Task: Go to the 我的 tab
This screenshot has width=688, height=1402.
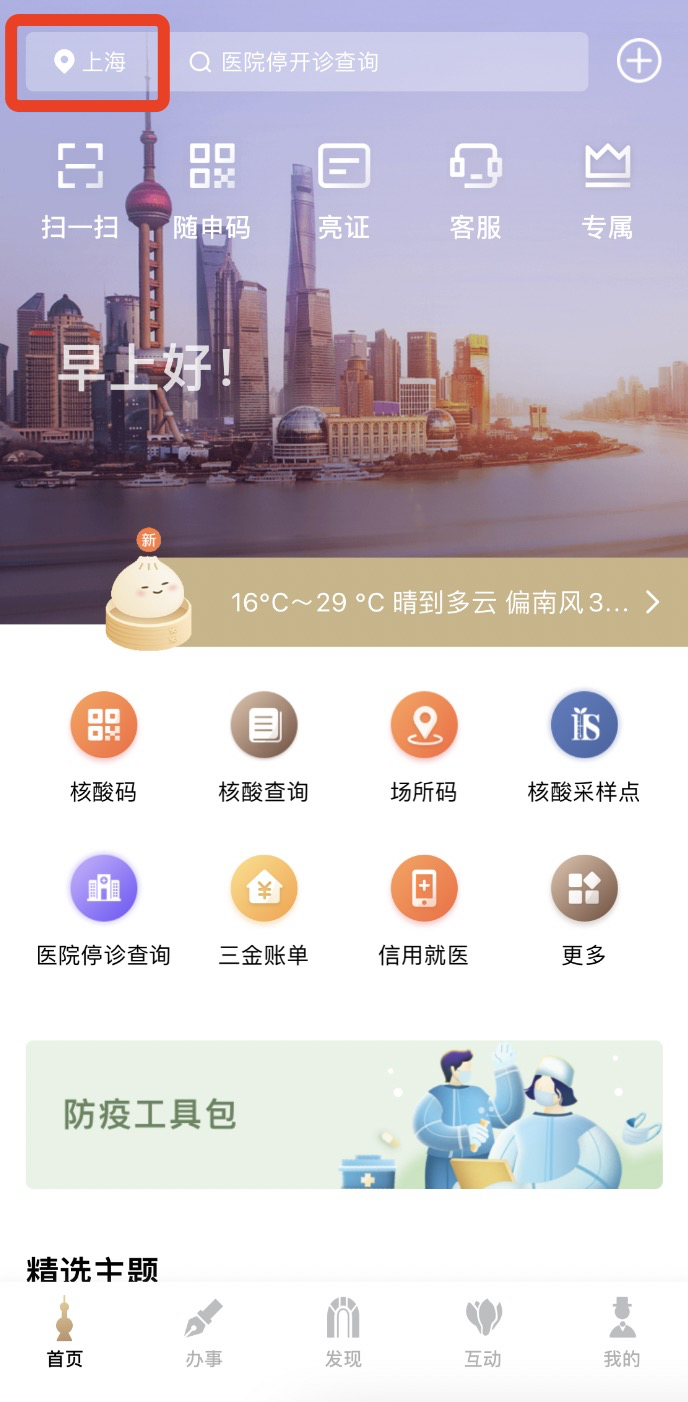Action: (621, 1334)
